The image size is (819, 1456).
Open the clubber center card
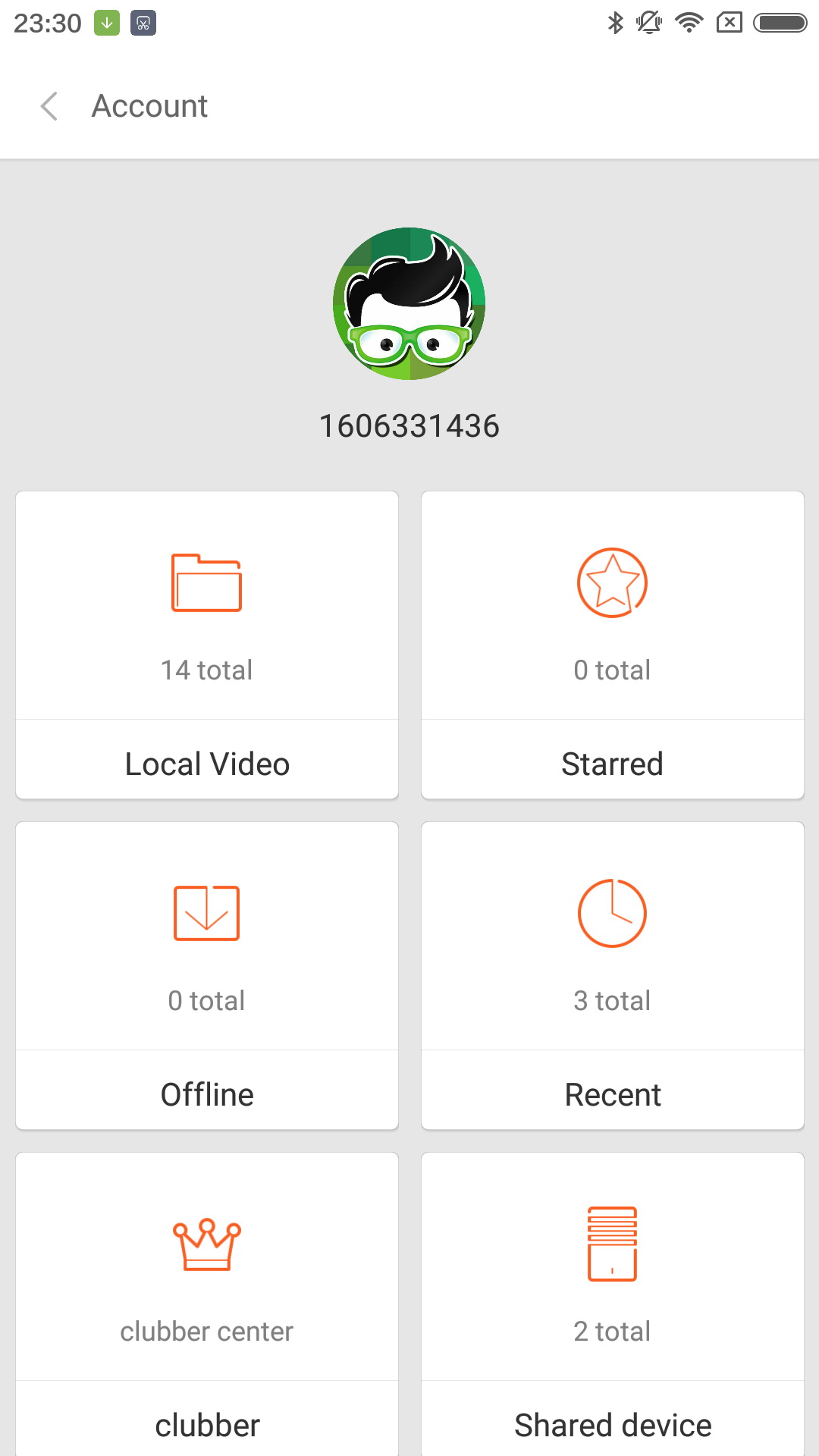click(x=207, y=1304)
